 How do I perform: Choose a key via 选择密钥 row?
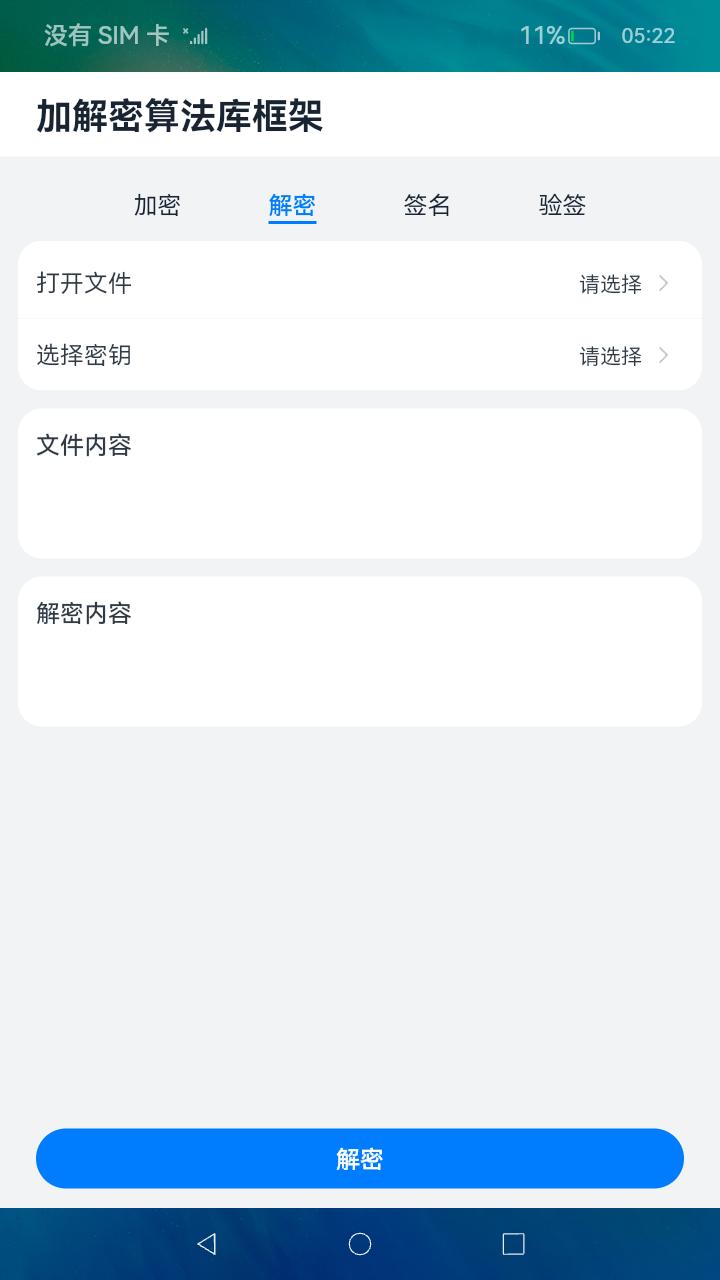coord(360,355)
